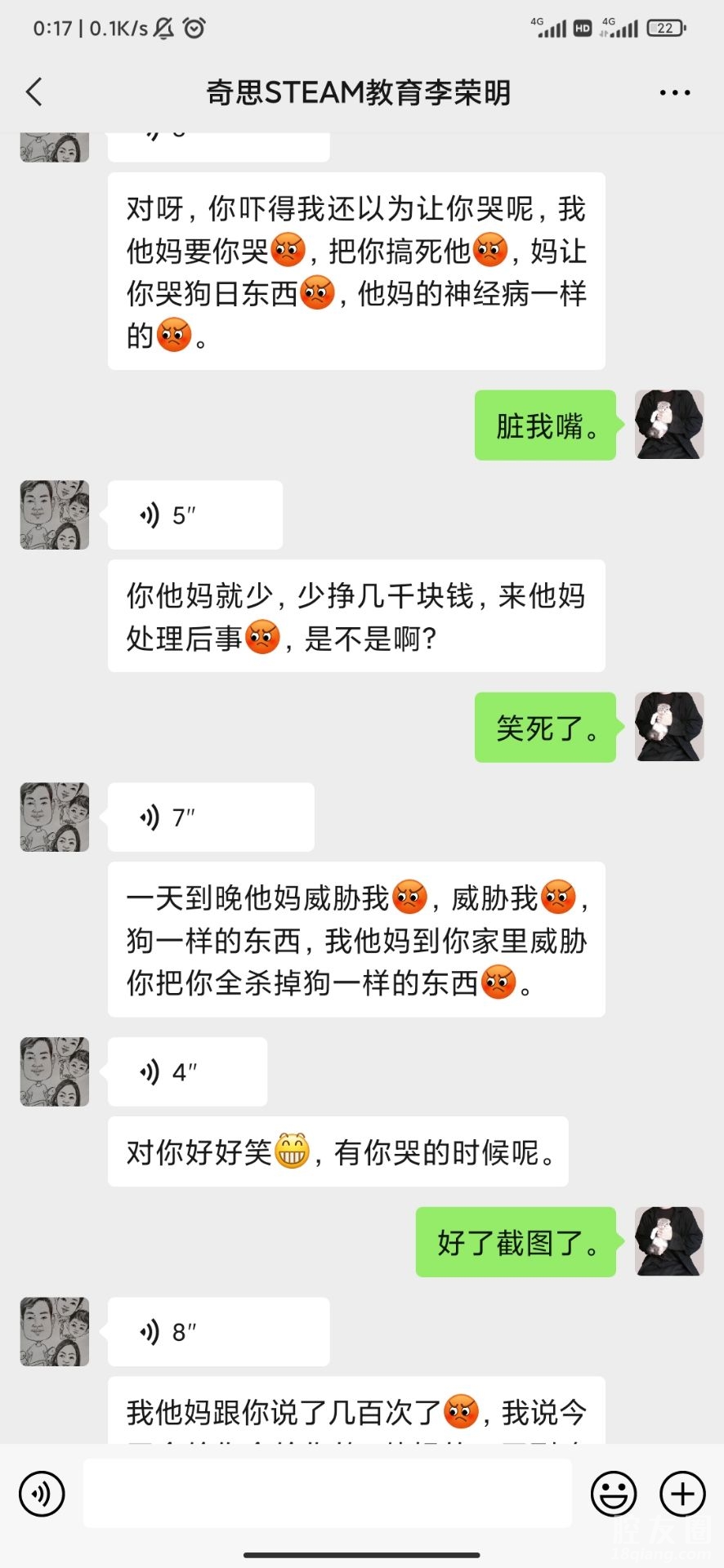Play the 4-second voice message
724x1568 pixels.
point(187,1072)
